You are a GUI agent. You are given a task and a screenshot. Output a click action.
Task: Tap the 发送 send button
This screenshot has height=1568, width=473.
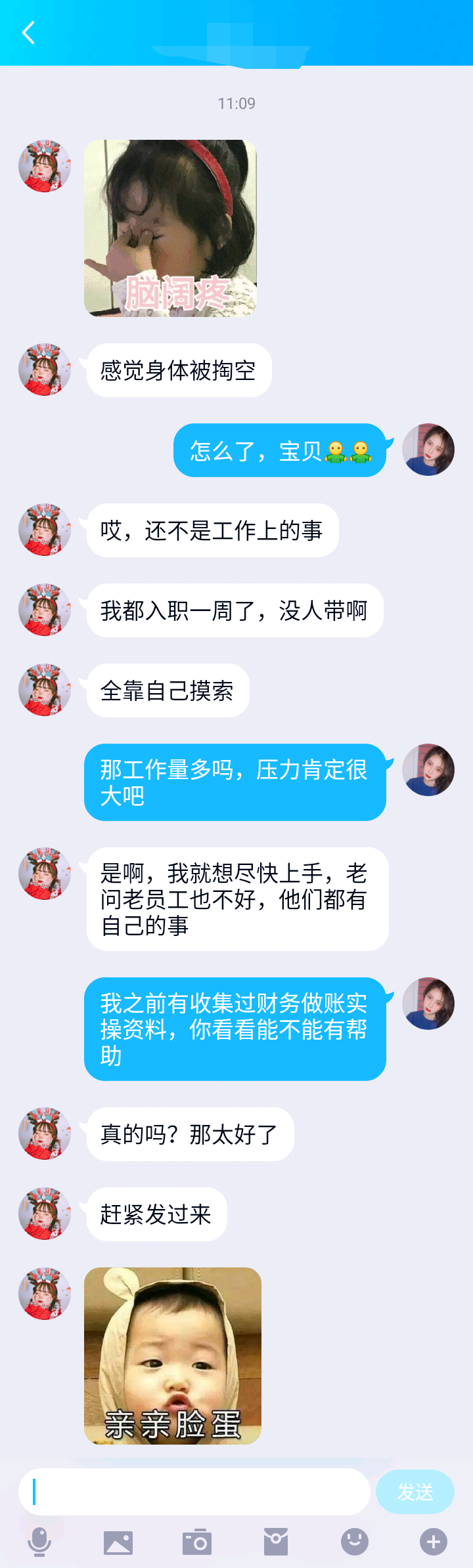415,1492
